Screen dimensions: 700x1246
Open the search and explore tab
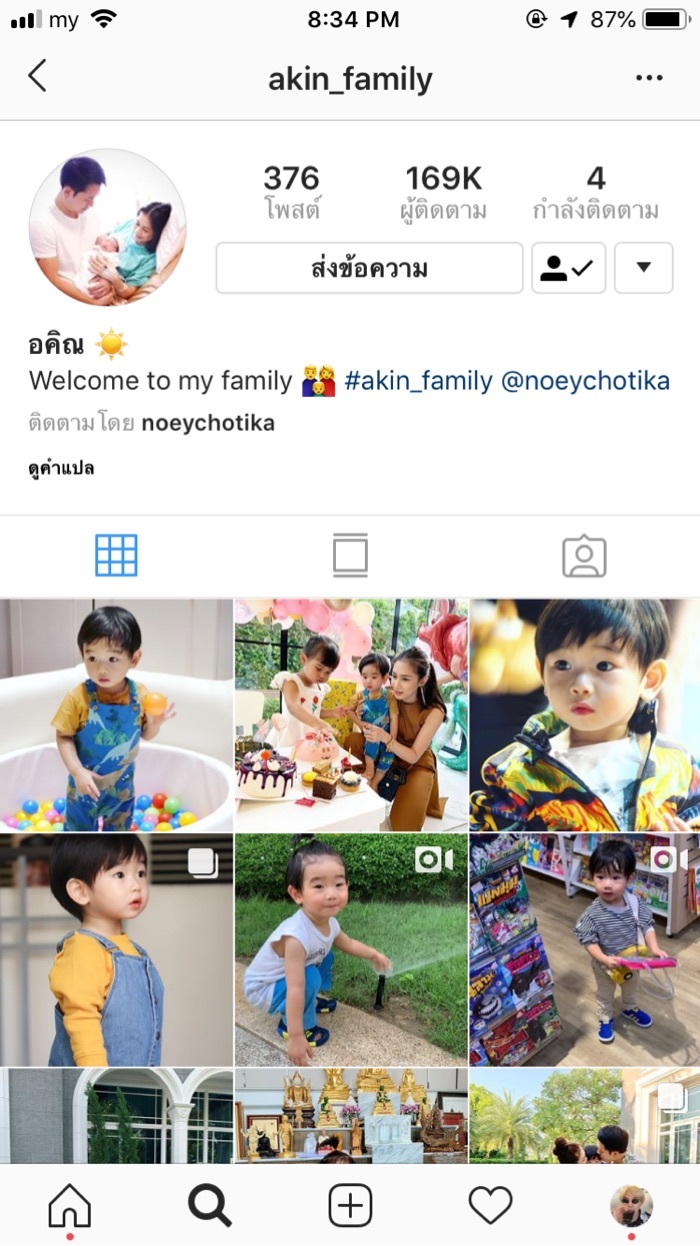(210, 1206)
